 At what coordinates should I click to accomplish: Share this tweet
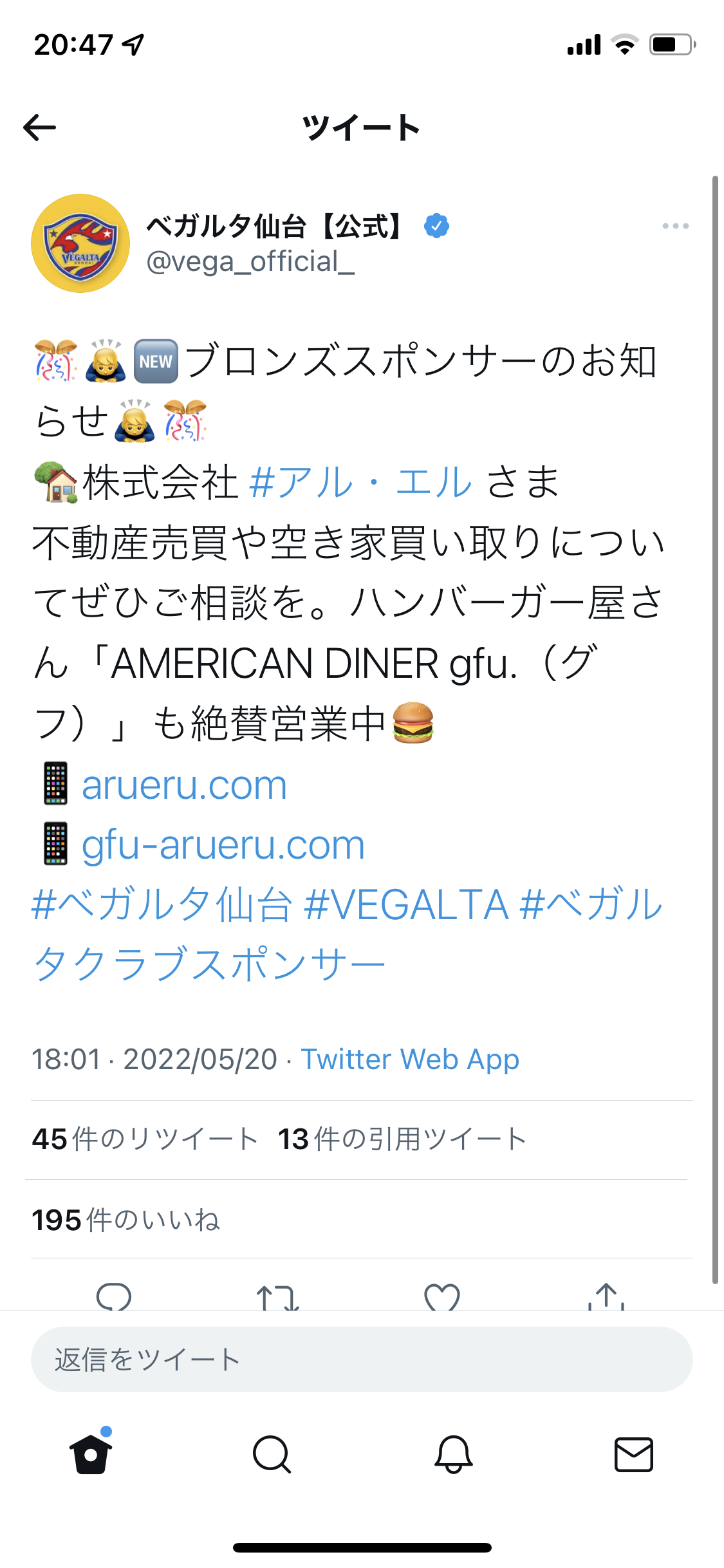(x=606, y=1296)
